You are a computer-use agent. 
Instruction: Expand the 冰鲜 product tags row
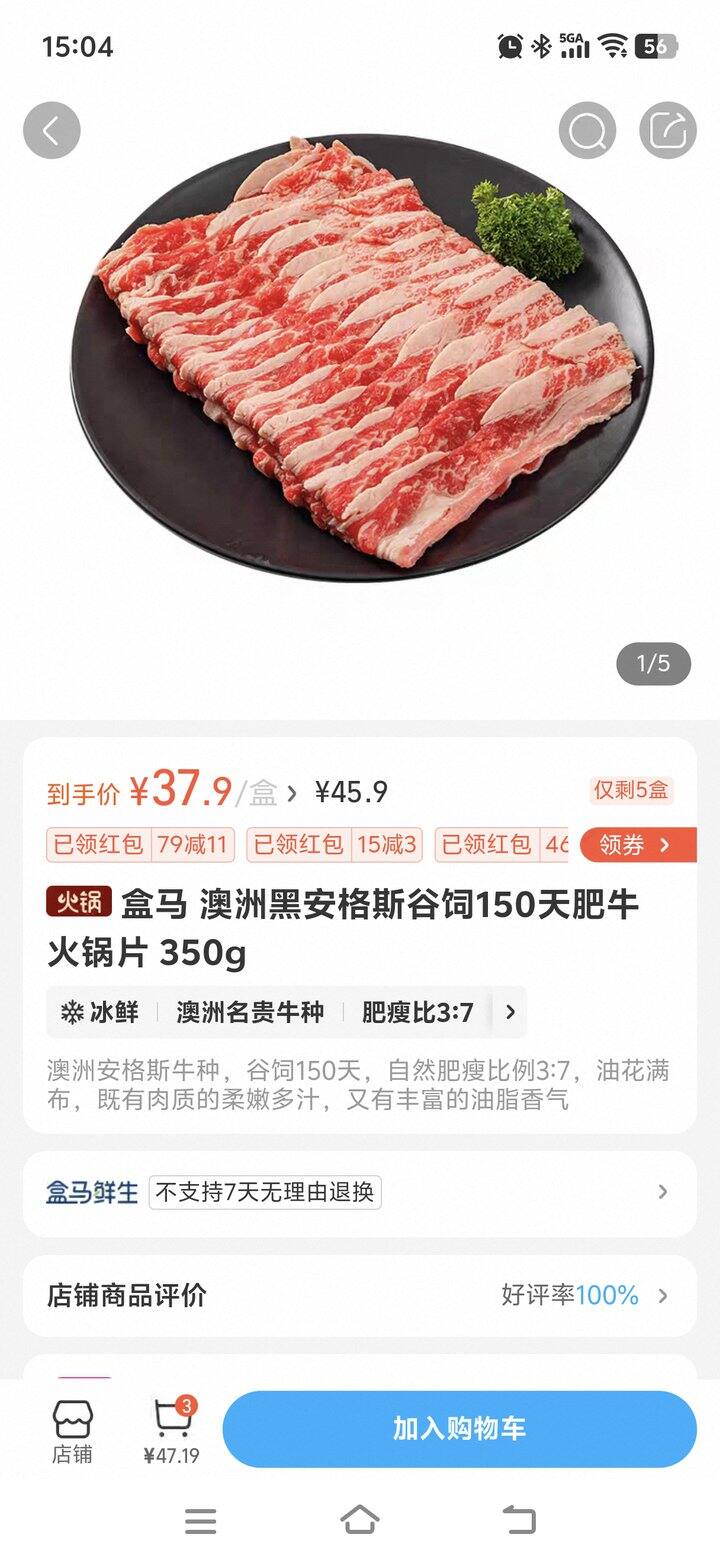point(510,1012)
